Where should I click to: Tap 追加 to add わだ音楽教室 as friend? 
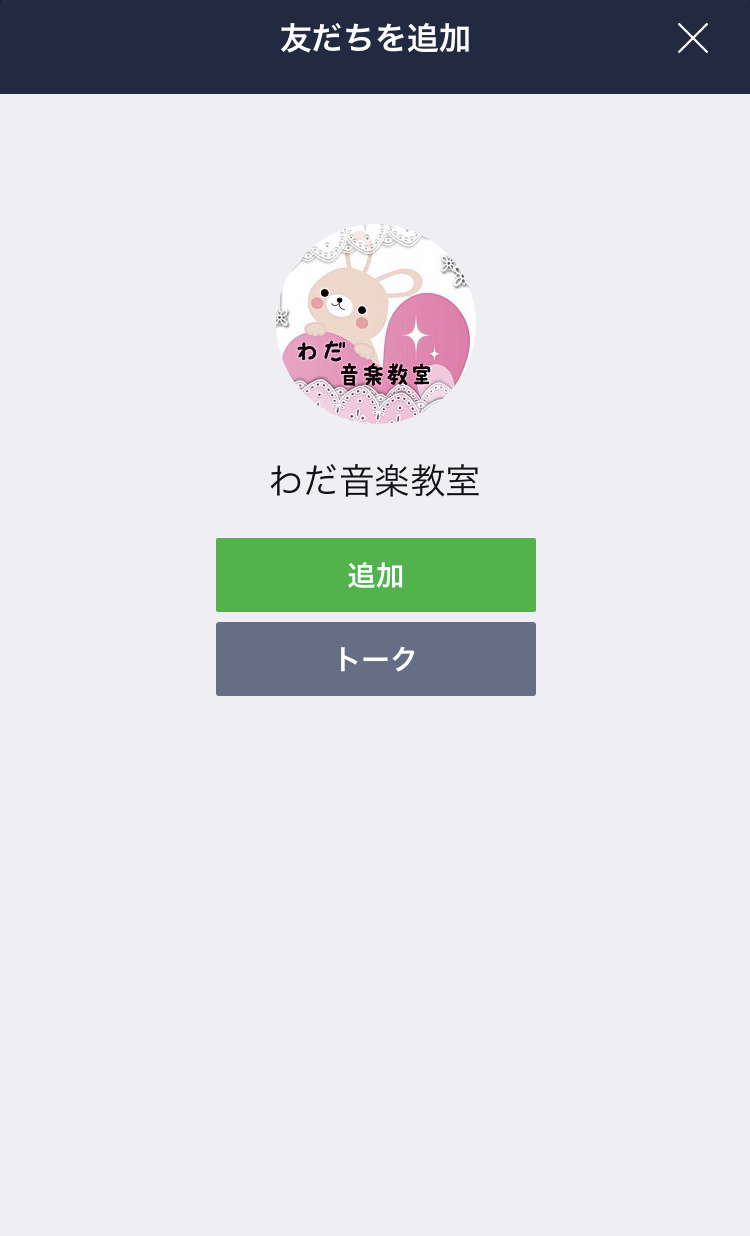pyautogui.click(x=376, y=575)
